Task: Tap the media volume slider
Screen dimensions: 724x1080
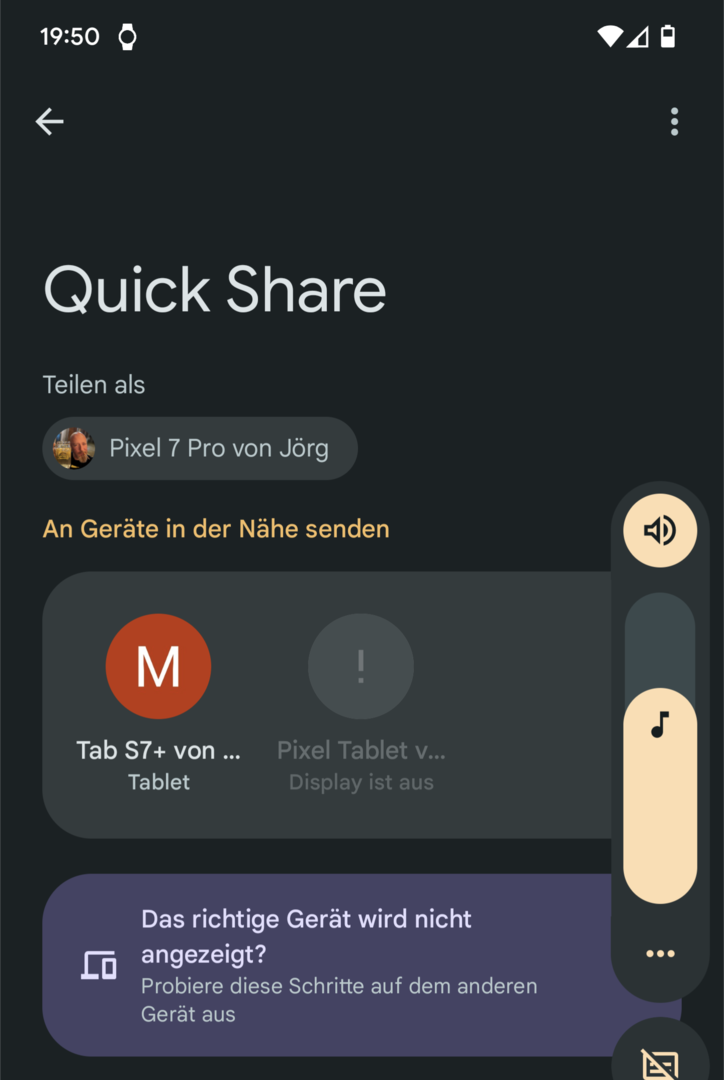Action: coord(660,750)
